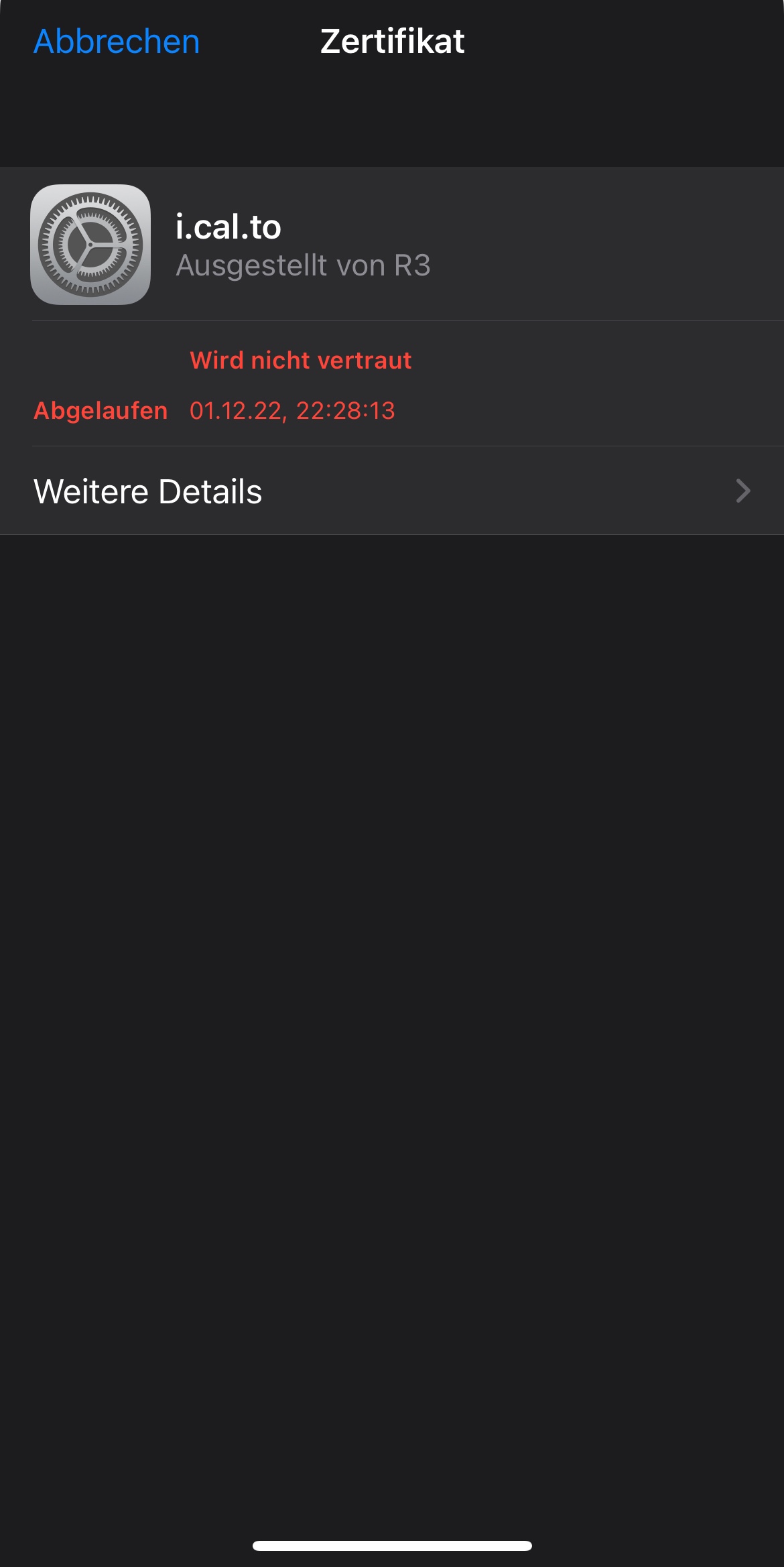
Task: Open Weitere Details for the i.cal.to certificate
Action: pos(392,491)
